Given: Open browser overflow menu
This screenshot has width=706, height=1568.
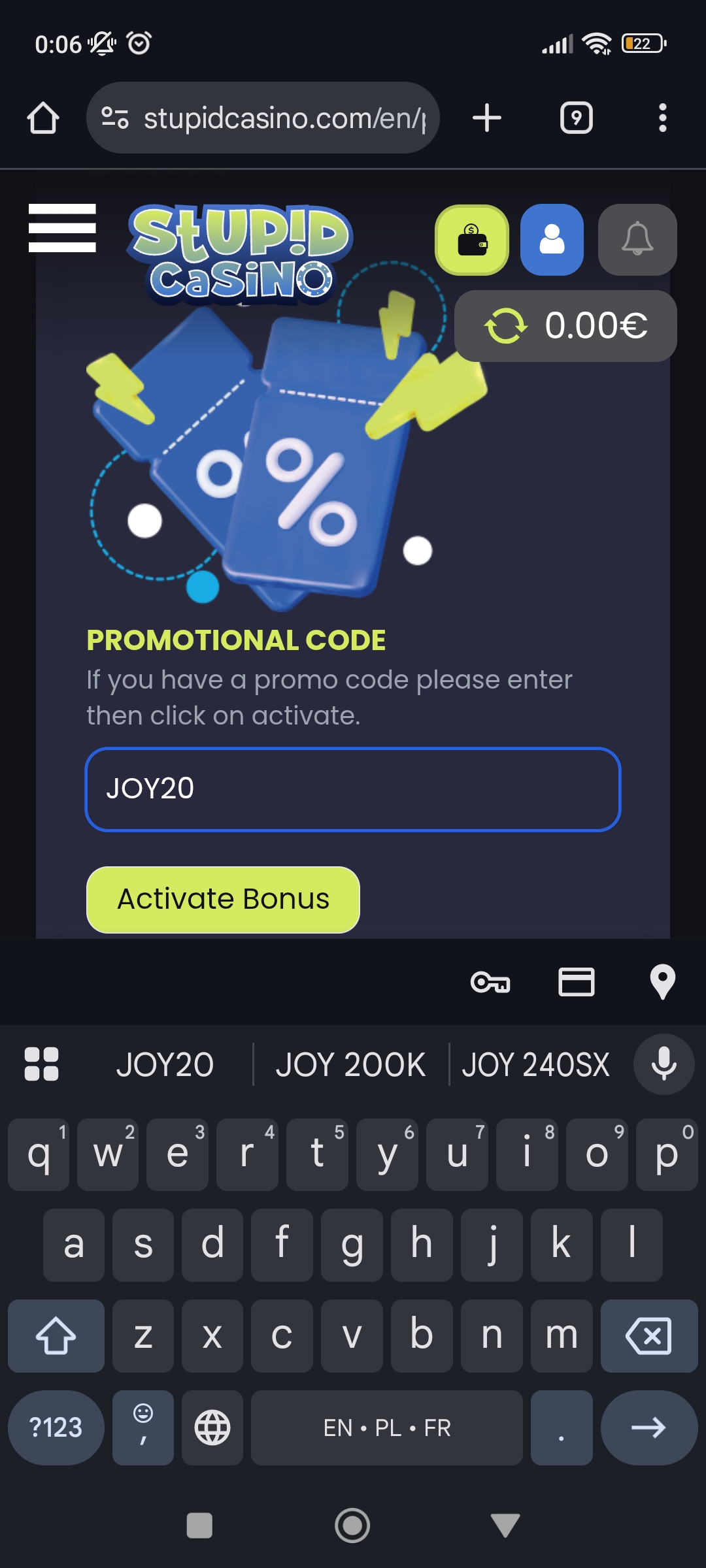Looking at the screenshot, I should click(x=662, y=118).
